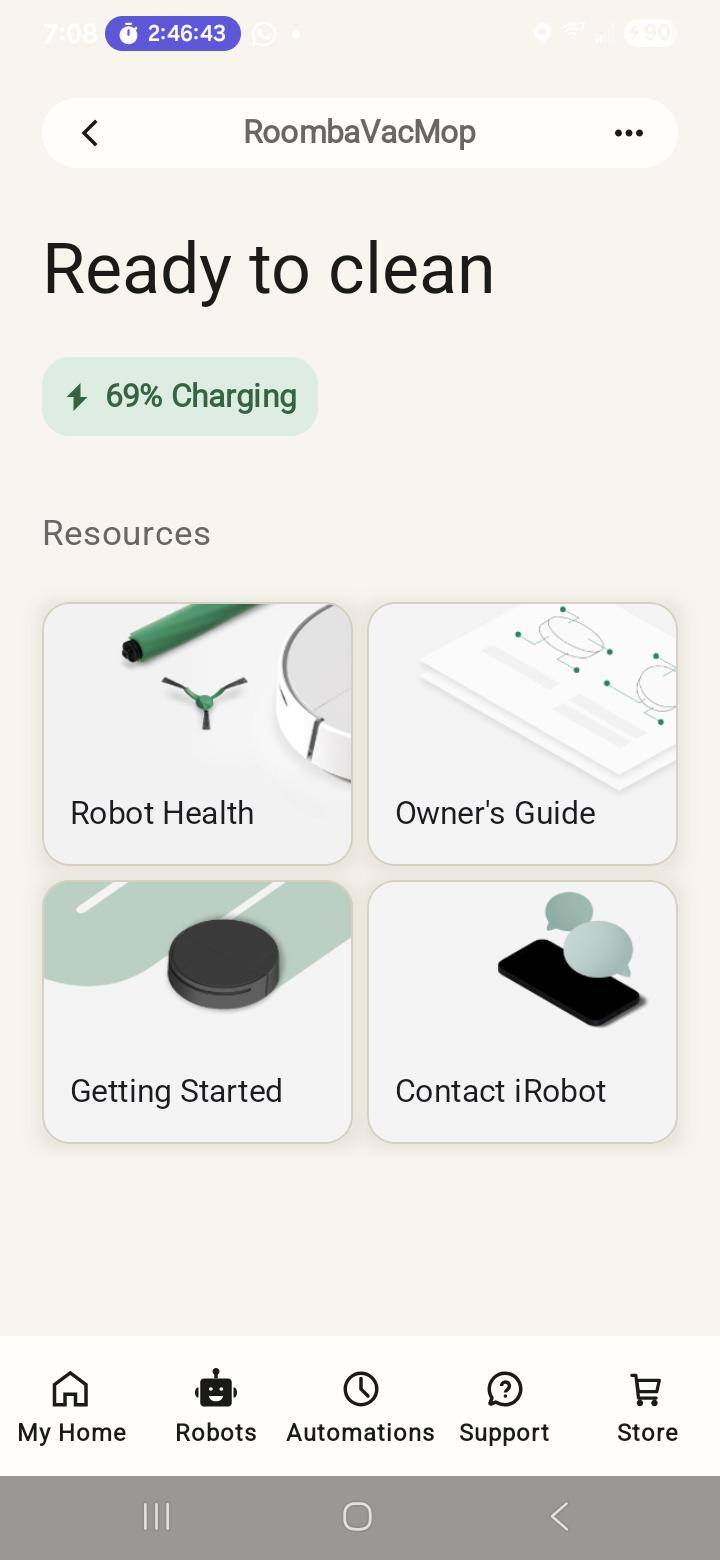This screenshot has width=720, height=1560.
Task: Tap the system home button
Action: point(357,1516)
